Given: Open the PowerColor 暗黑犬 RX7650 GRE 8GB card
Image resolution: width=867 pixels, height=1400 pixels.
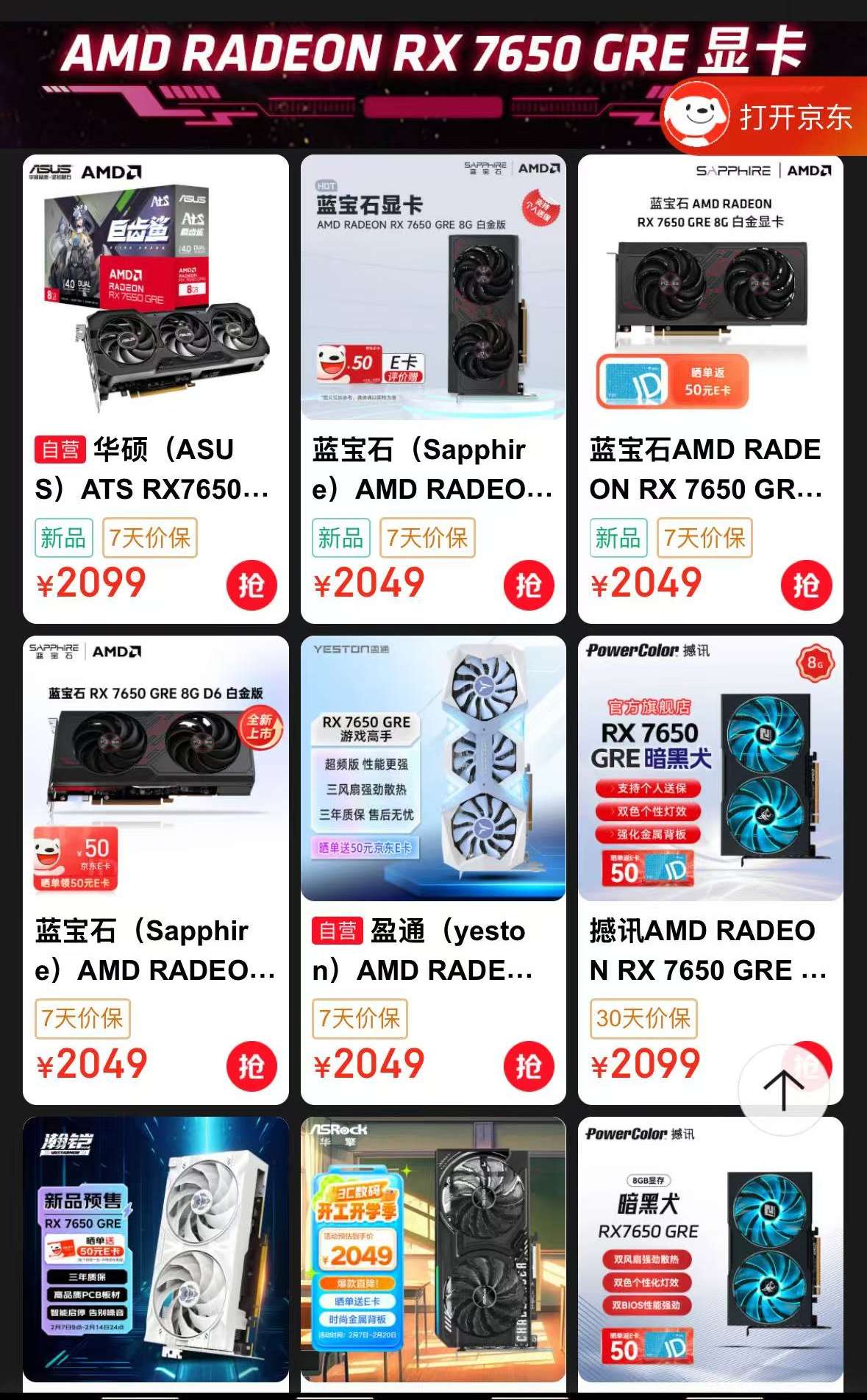Looking at the screenshot, I should tap(710, 1251).
